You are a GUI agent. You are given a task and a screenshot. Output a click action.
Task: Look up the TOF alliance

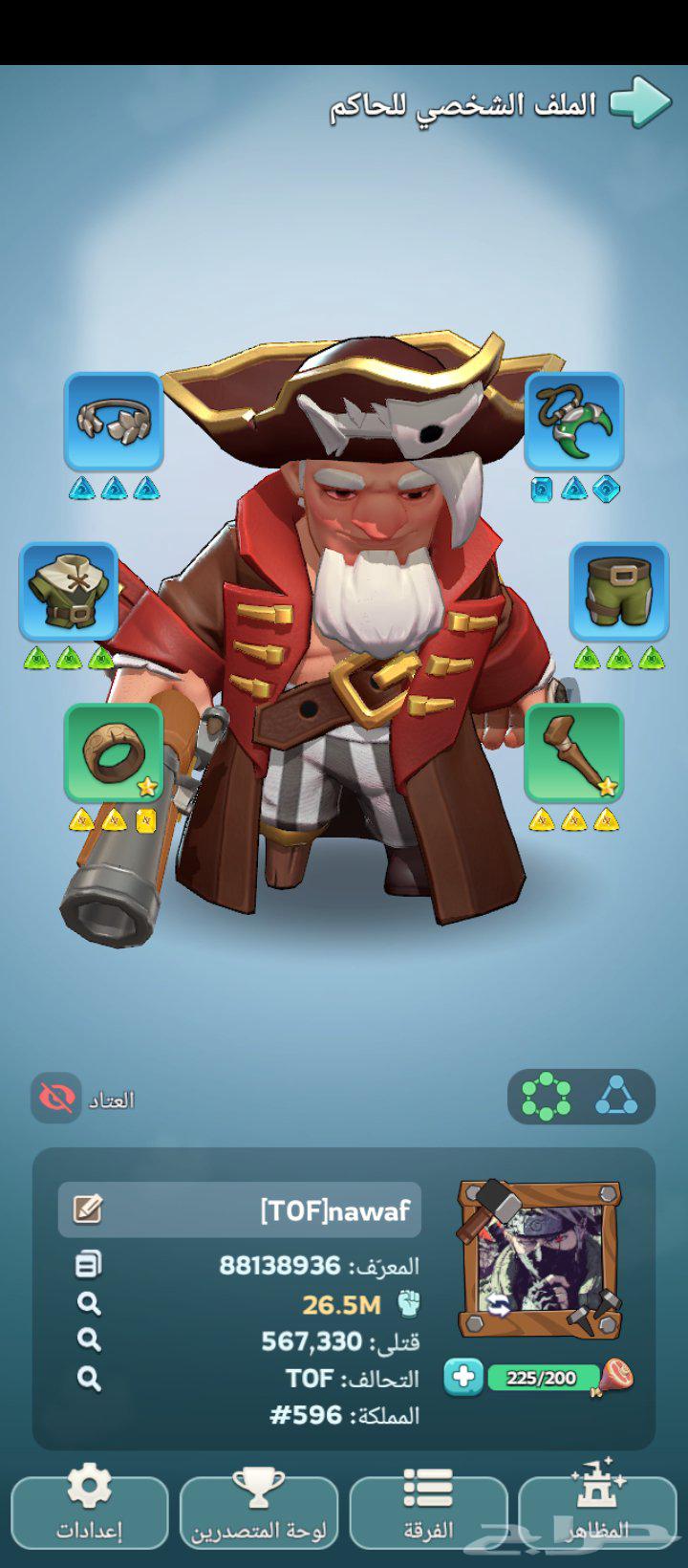pyautogui.click(x=88, y=1378)
